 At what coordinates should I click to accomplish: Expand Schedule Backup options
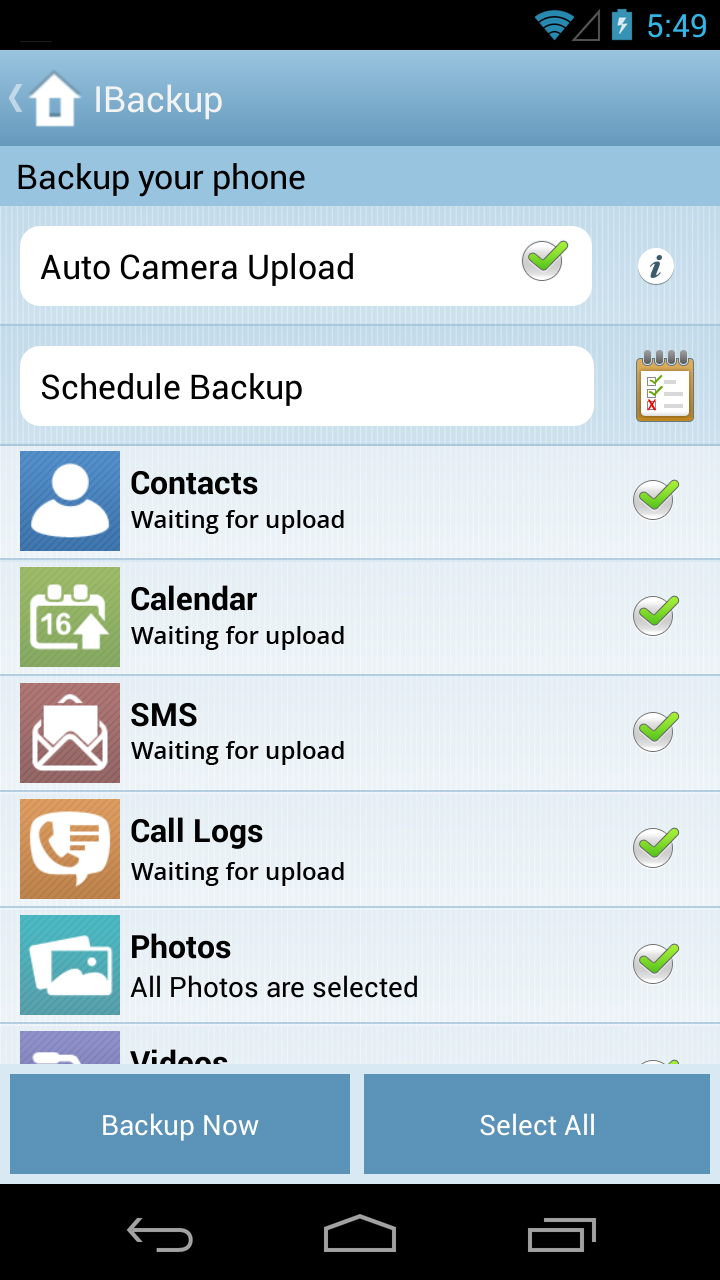306,386
